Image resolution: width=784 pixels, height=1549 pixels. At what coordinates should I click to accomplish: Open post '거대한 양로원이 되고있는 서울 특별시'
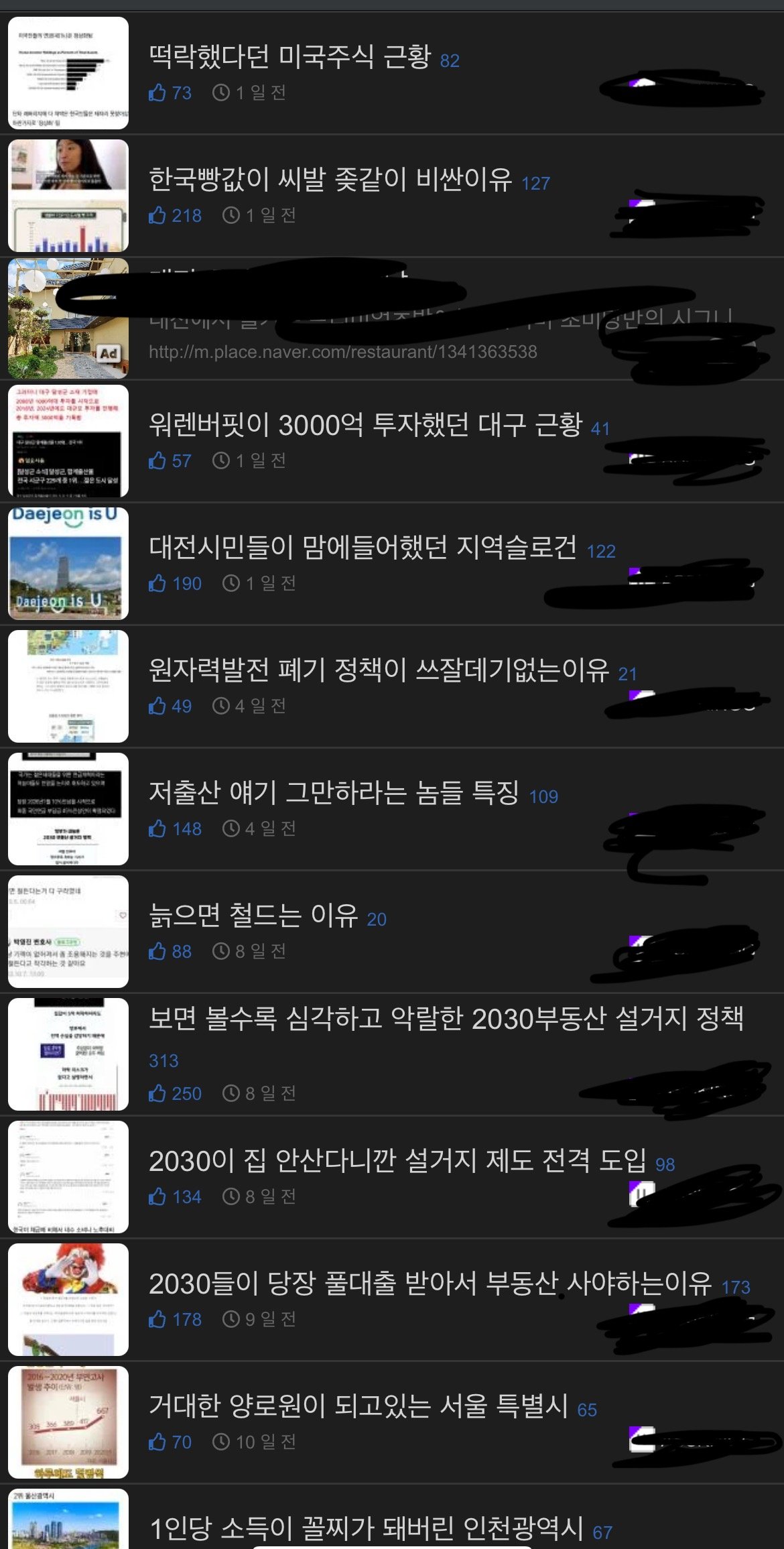tap(358, 1406)
